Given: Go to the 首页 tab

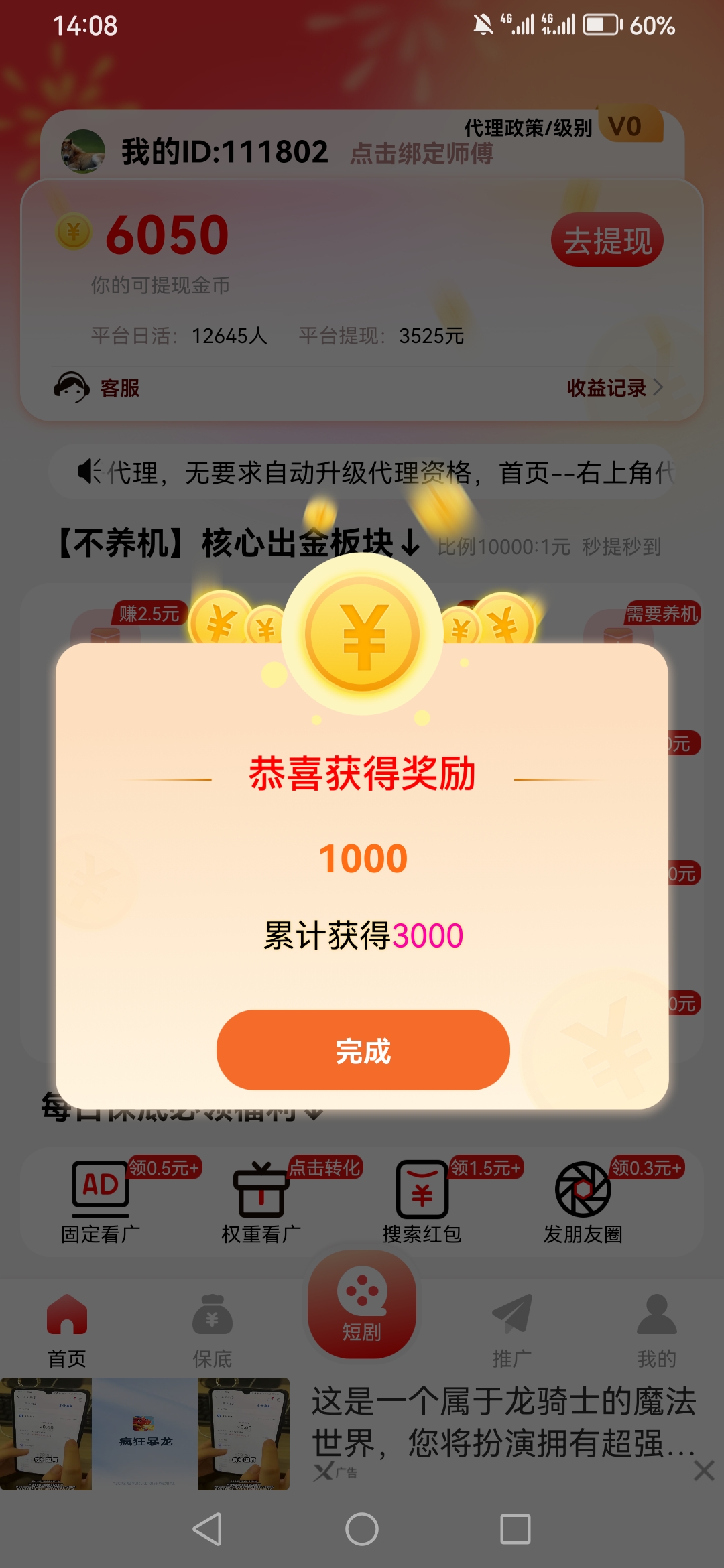Looking at the screenshot, I should click(x=67, y=1331).
